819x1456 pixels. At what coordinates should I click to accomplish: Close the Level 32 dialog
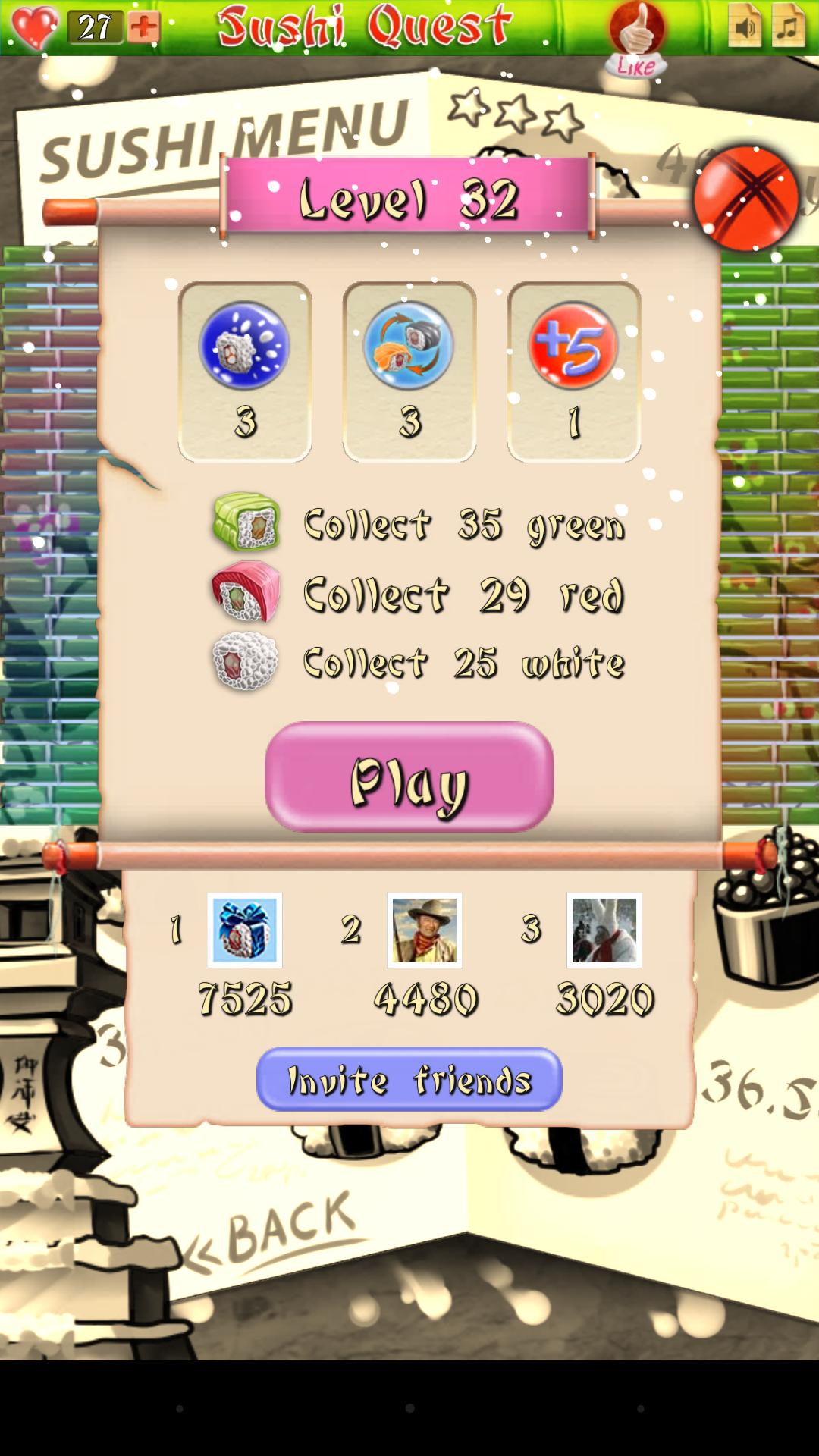[746, 197]
